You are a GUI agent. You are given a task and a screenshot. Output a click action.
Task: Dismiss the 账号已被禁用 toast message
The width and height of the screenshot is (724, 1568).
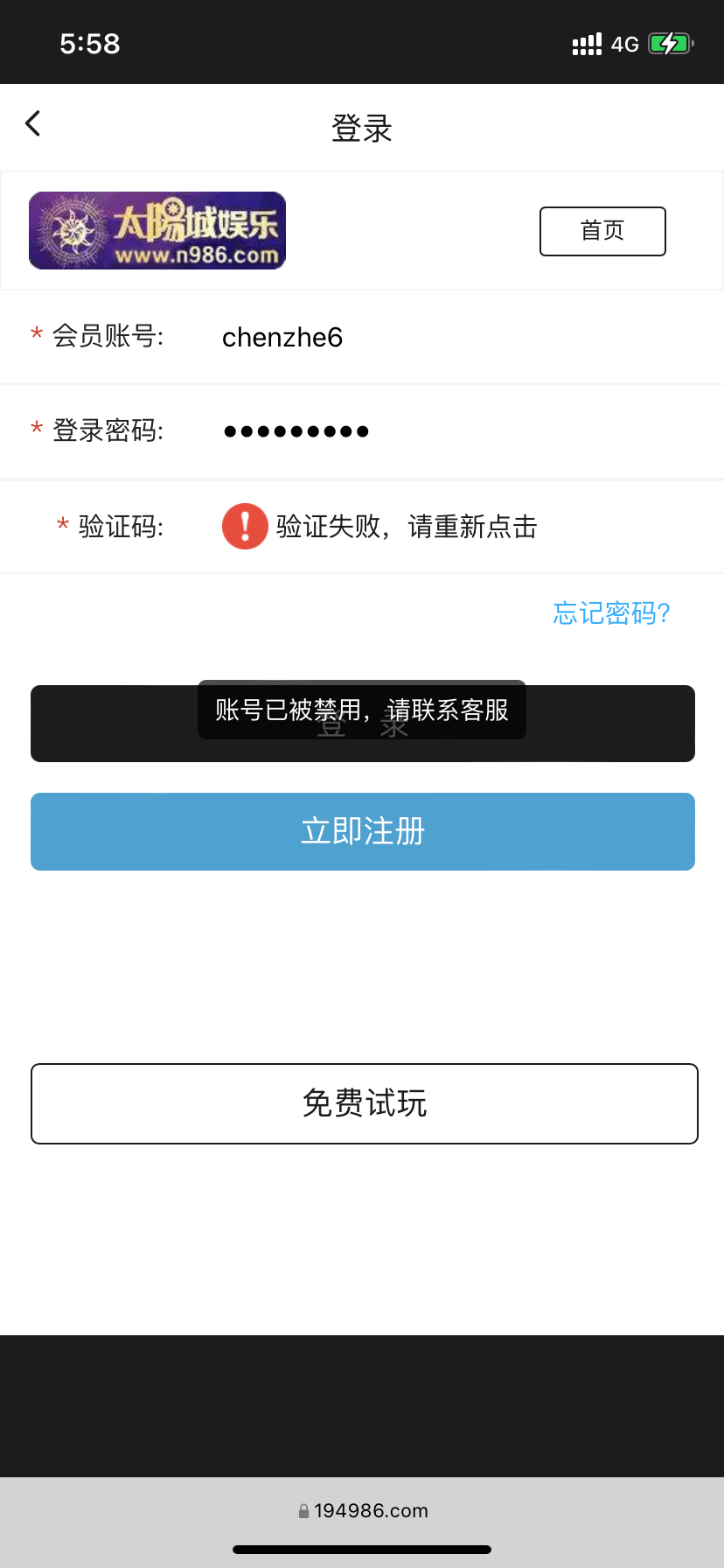[x=362, y=710]
